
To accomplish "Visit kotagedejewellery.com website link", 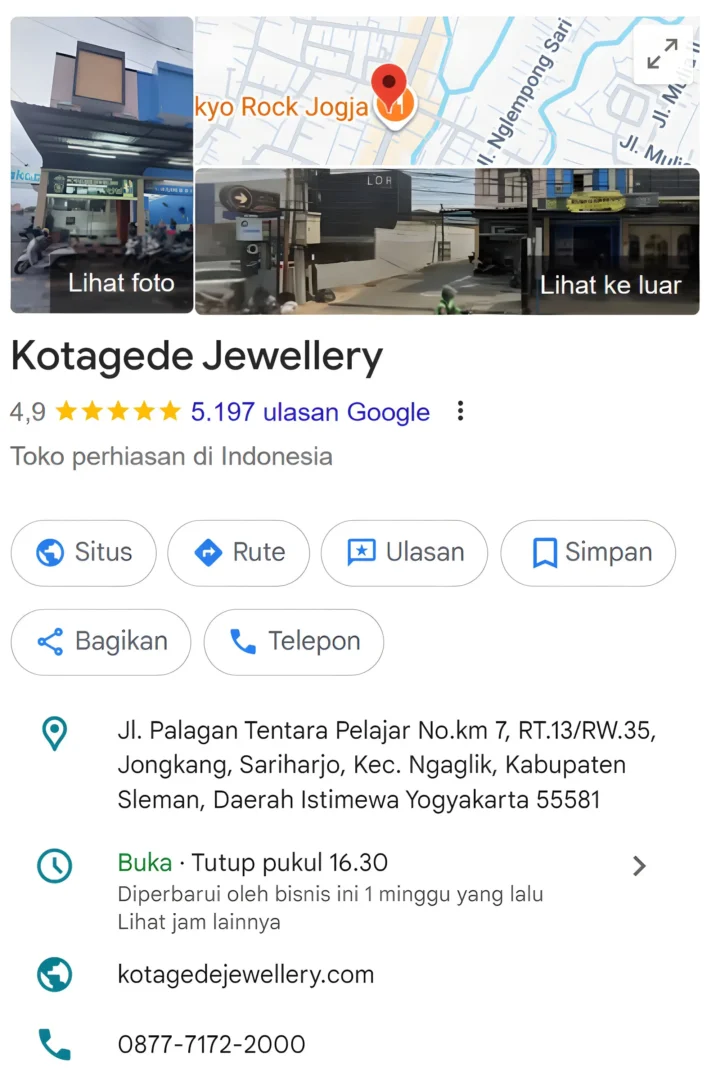I will (x=244, y=973).
